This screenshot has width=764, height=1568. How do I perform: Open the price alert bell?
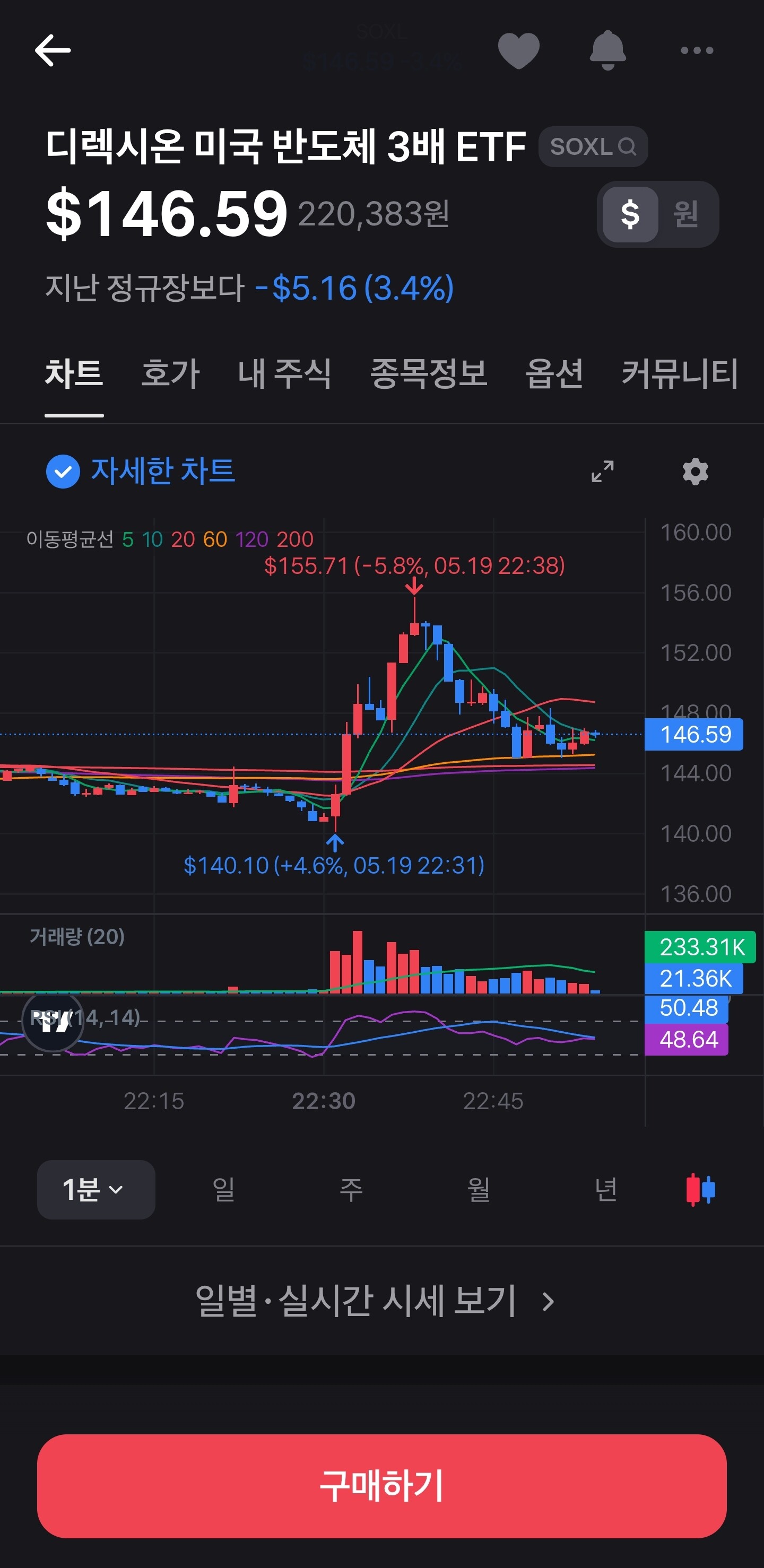tap(607, 50)
